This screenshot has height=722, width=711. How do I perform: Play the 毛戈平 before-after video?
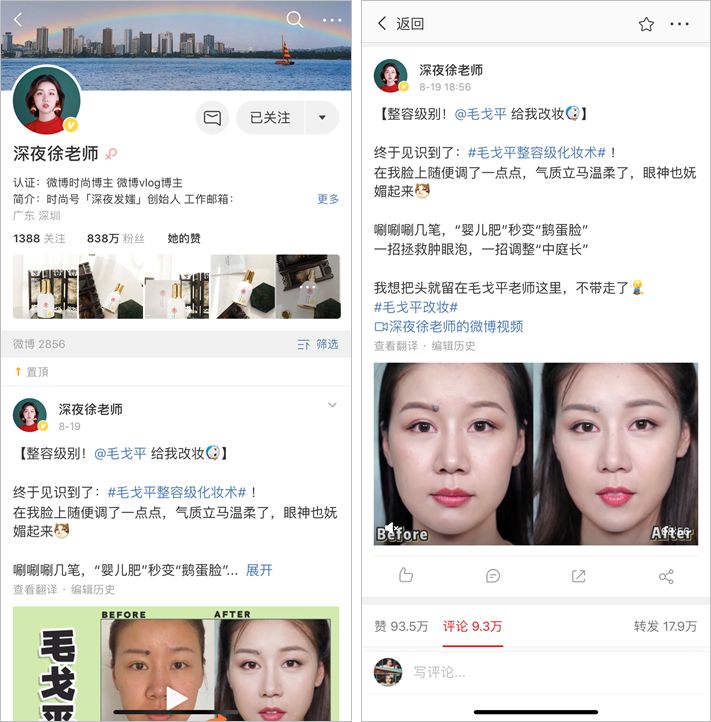click(176, 696)
